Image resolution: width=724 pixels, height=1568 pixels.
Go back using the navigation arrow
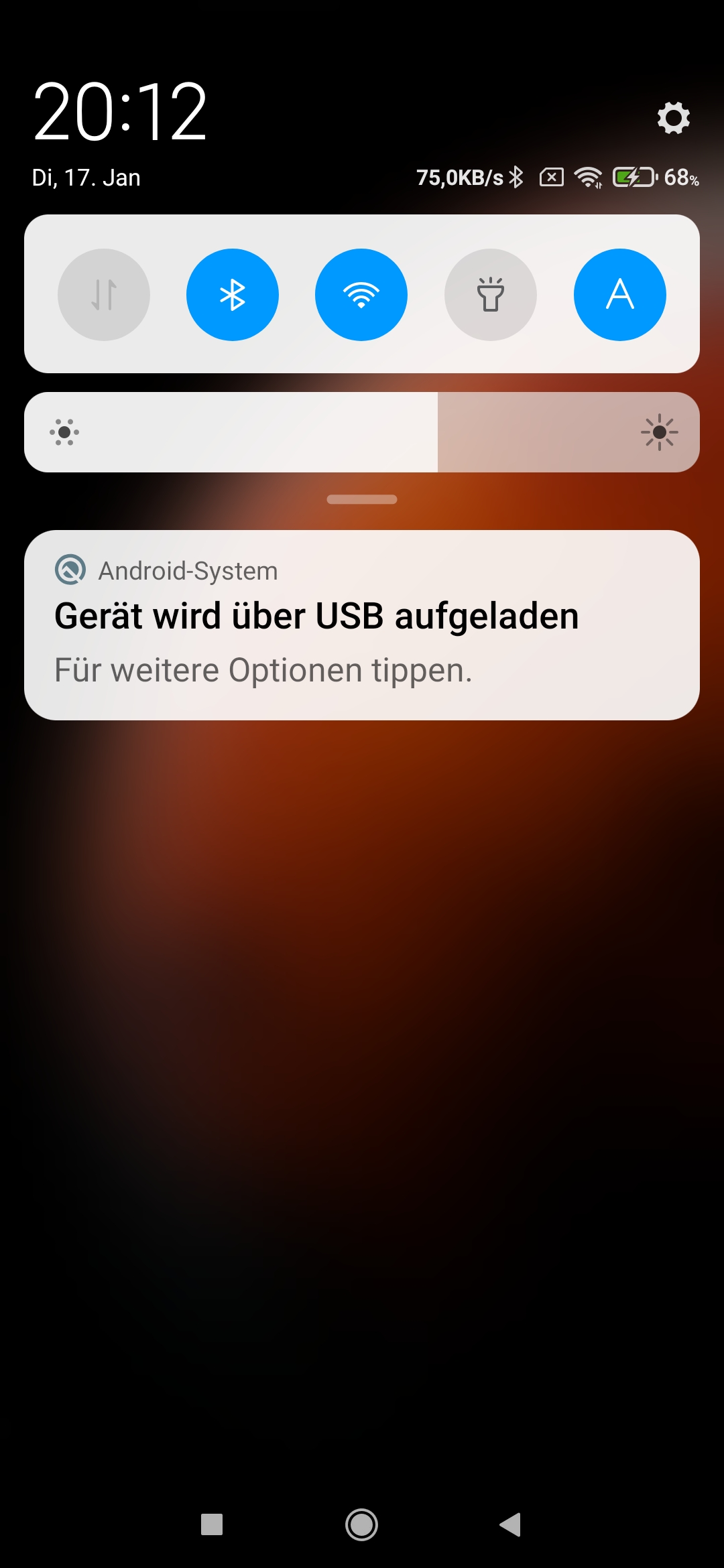(x=511, y=1524)
